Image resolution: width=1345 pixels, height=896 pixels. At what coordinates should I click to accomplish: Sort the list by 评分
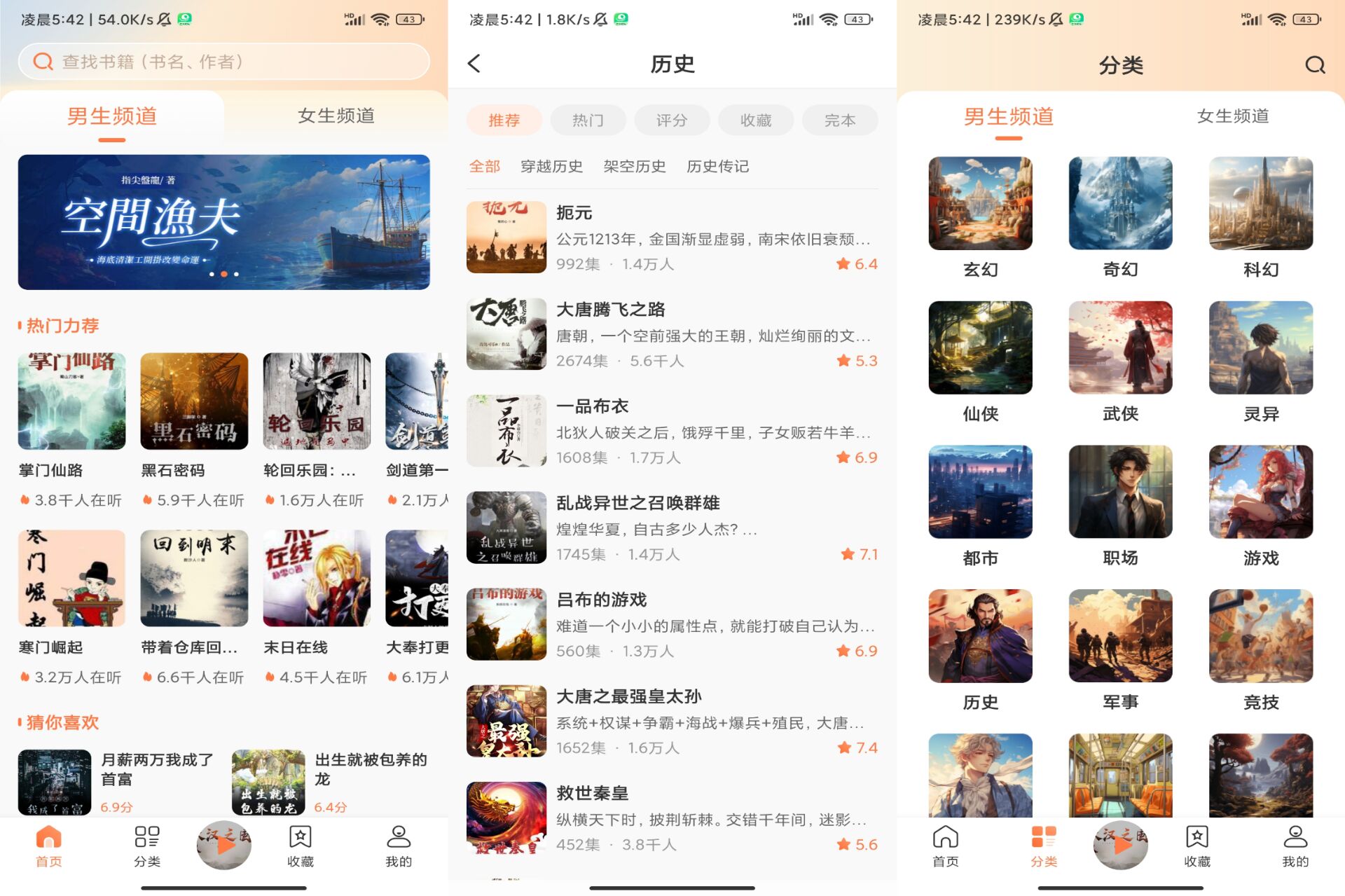672,120
